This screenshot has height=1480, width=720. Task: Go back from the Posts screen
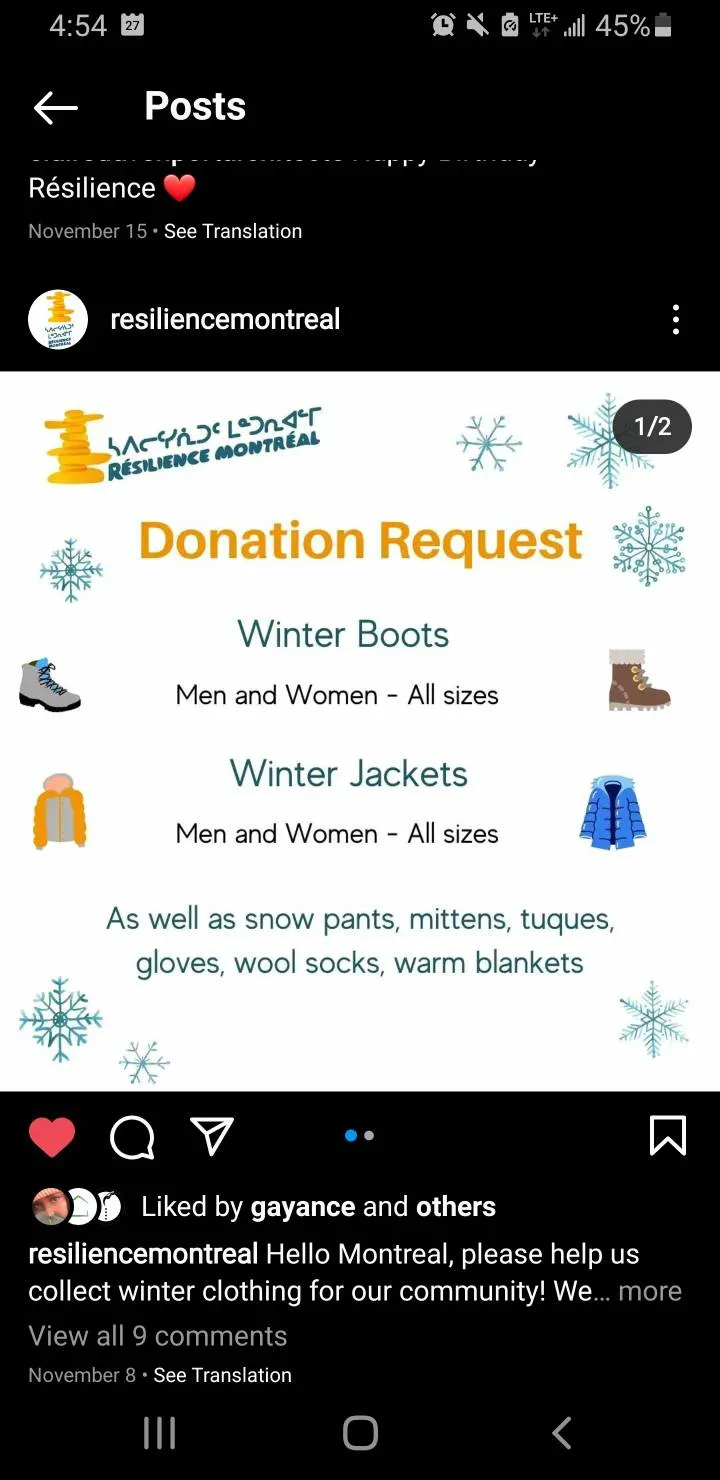coord(55,108)
